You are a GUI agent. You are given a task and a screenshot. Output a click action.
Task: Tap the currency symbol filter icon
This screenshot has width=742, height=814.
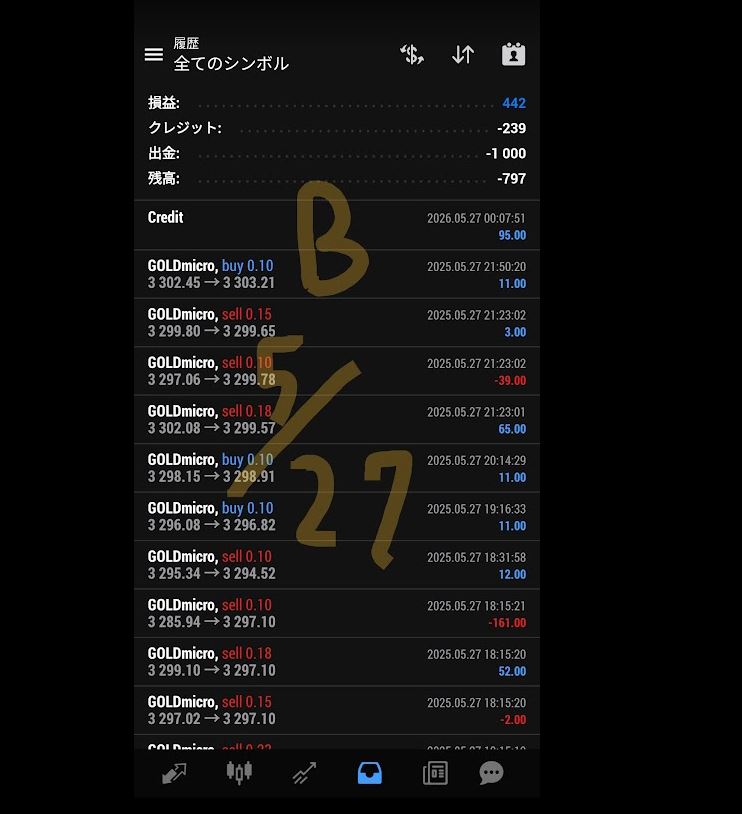pyautogui.click(x=411, y=55)
